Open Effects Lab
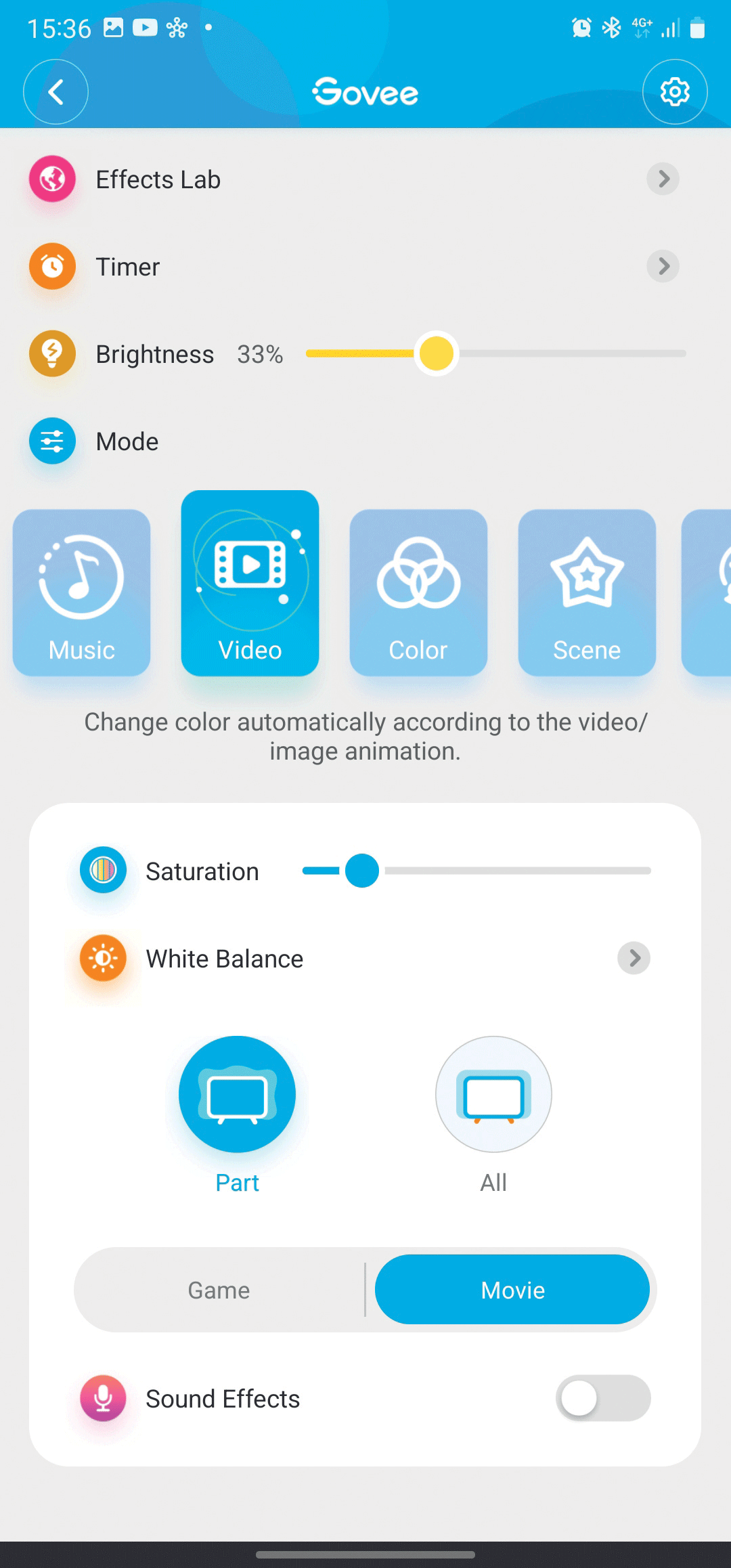 click(x=365, y=179)
